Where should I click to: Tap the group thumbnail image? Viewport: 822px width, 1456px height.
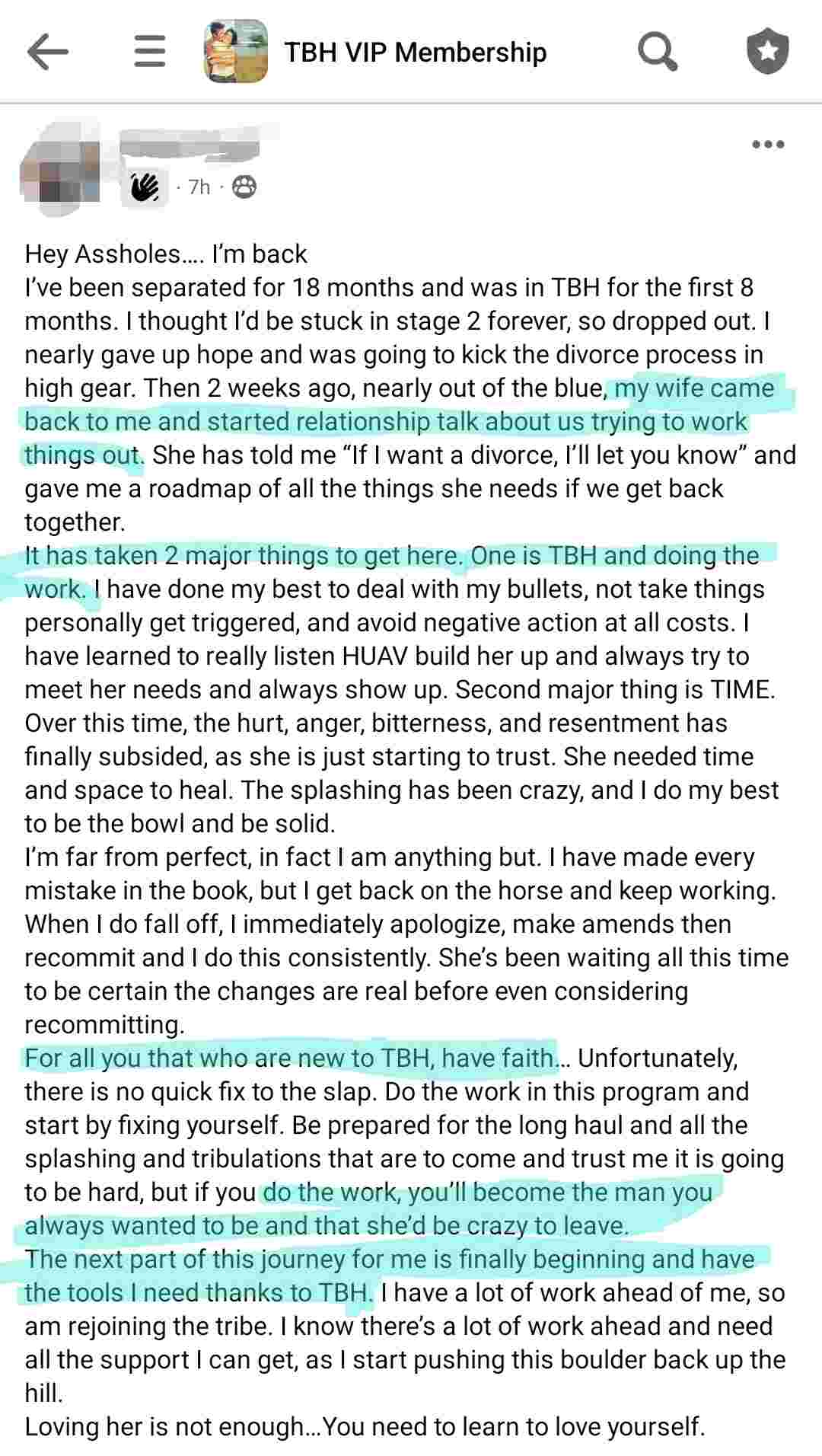(236, 51)
